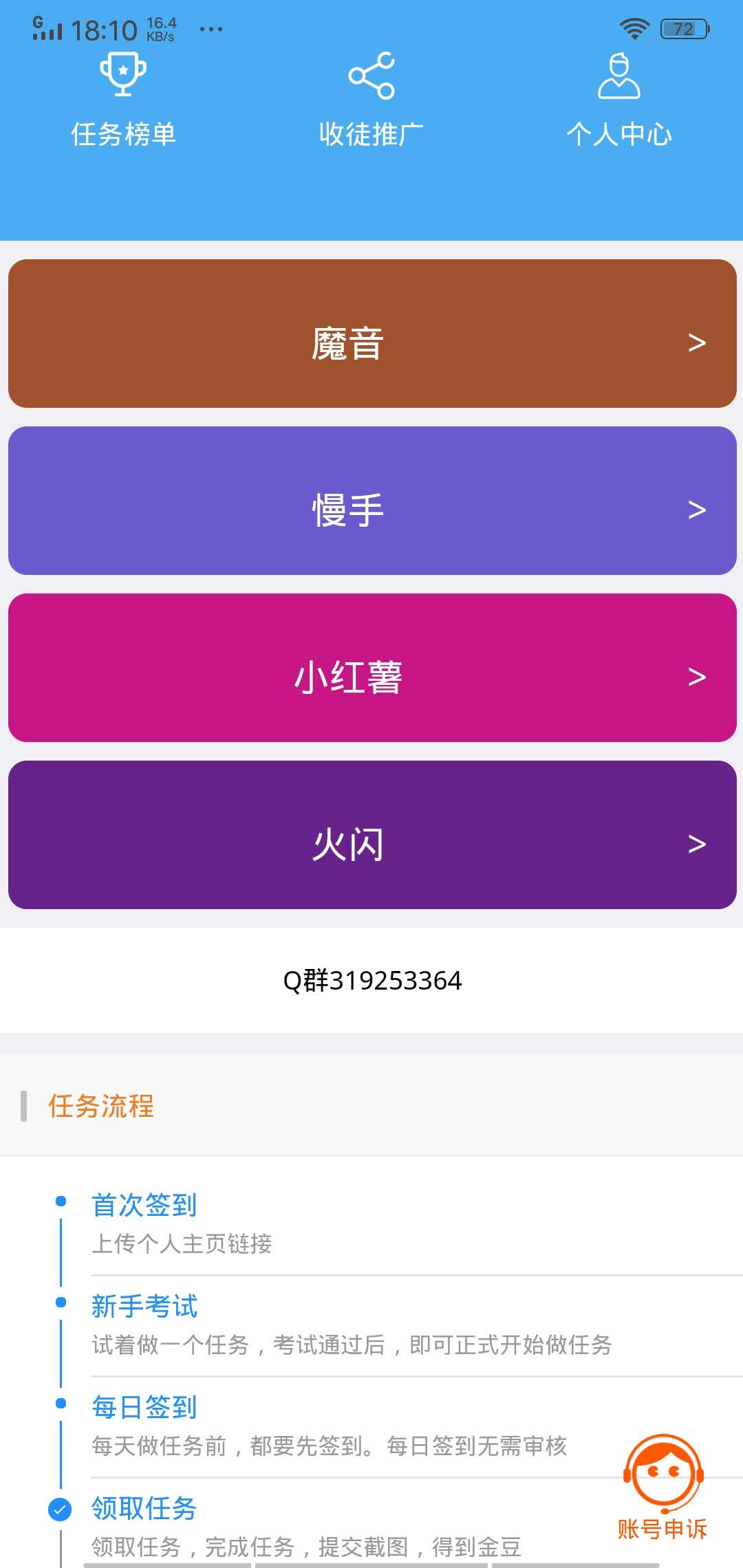Tap the battery indicator showing 72
This screenshot has width=743, height=1568.
683,28
